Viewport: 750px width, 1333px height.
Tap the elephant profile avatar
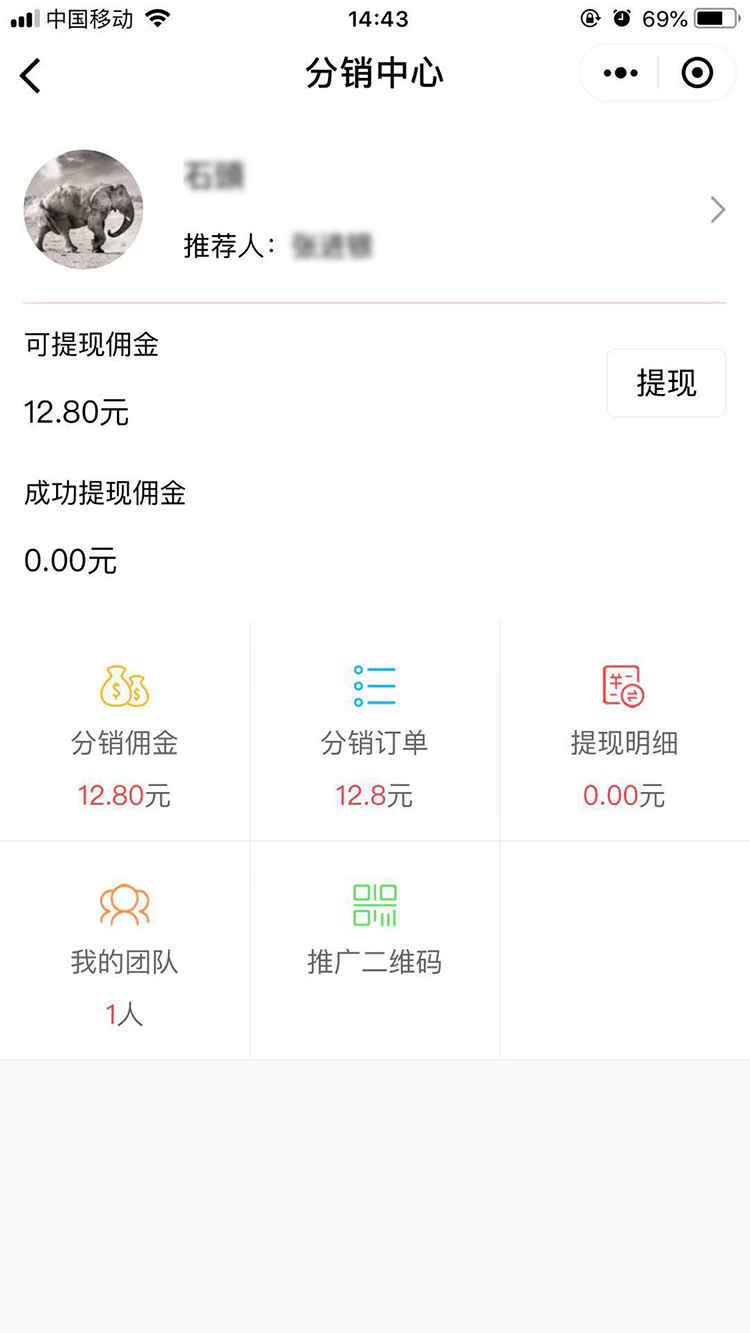click(x=83, y=210)
